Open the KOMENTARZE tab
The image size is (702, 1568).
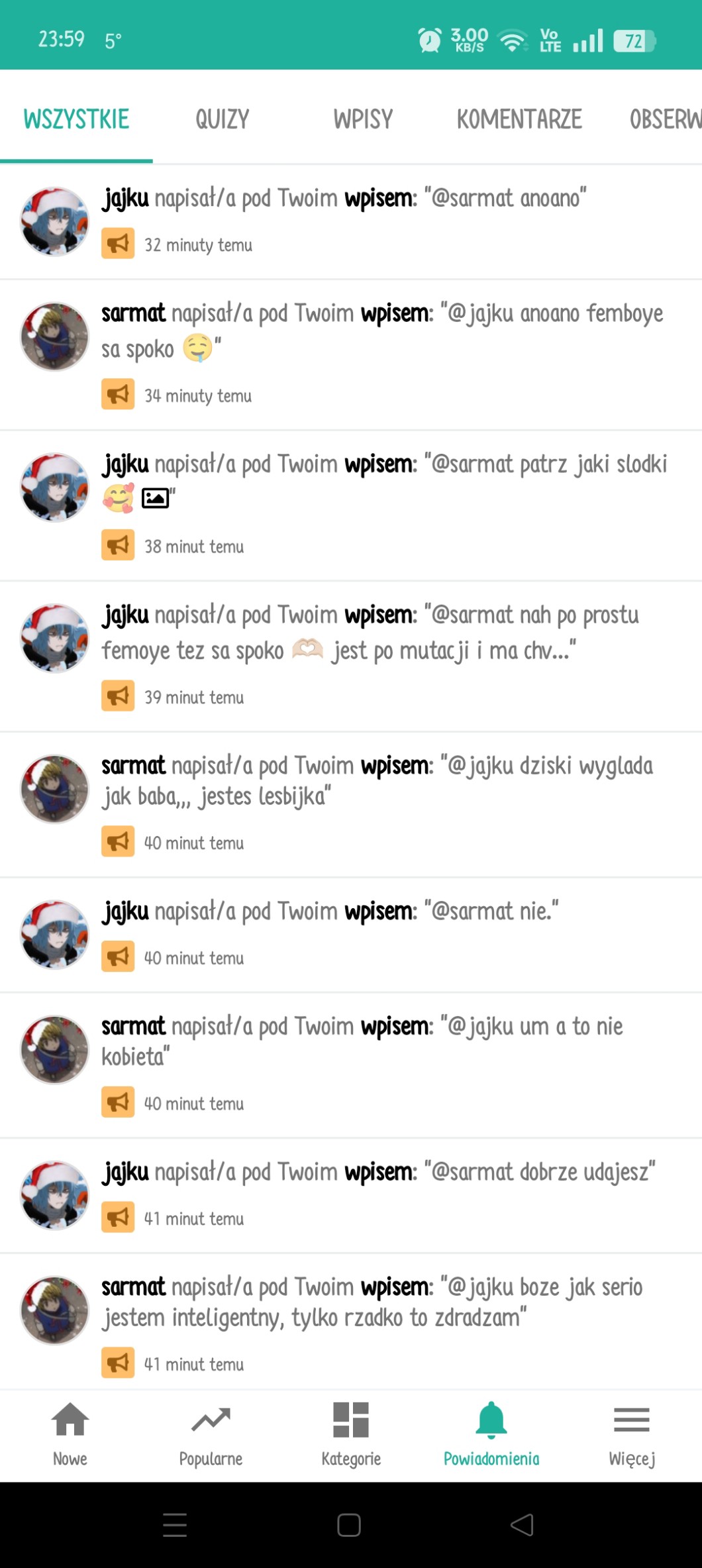(519, 119)
